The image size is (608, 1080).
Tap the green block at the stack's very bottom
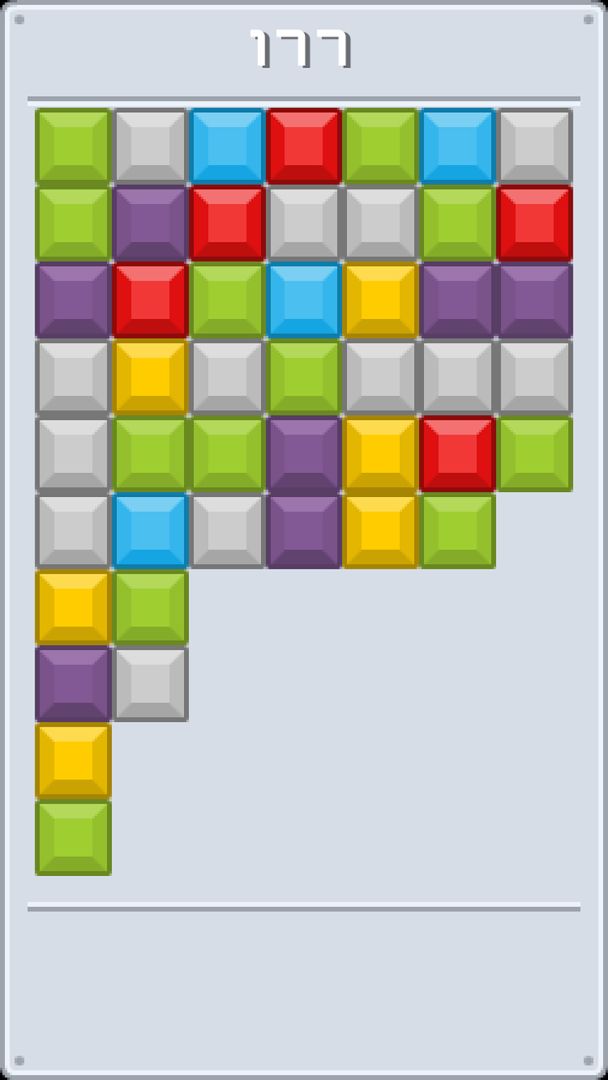(73, 837)
